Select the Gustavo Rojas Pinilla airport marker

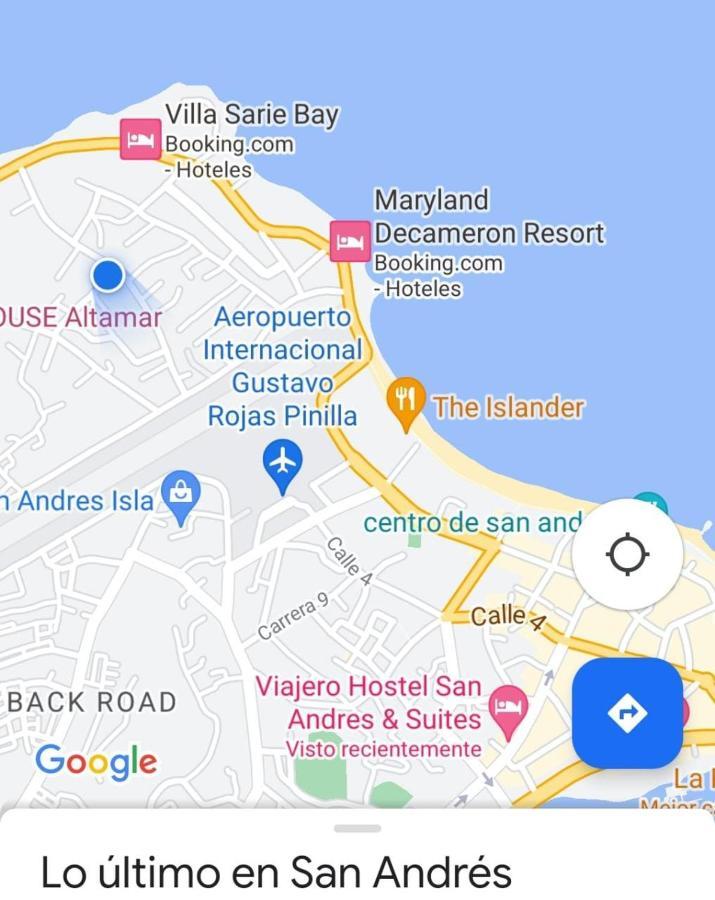(x=284, y=464)
